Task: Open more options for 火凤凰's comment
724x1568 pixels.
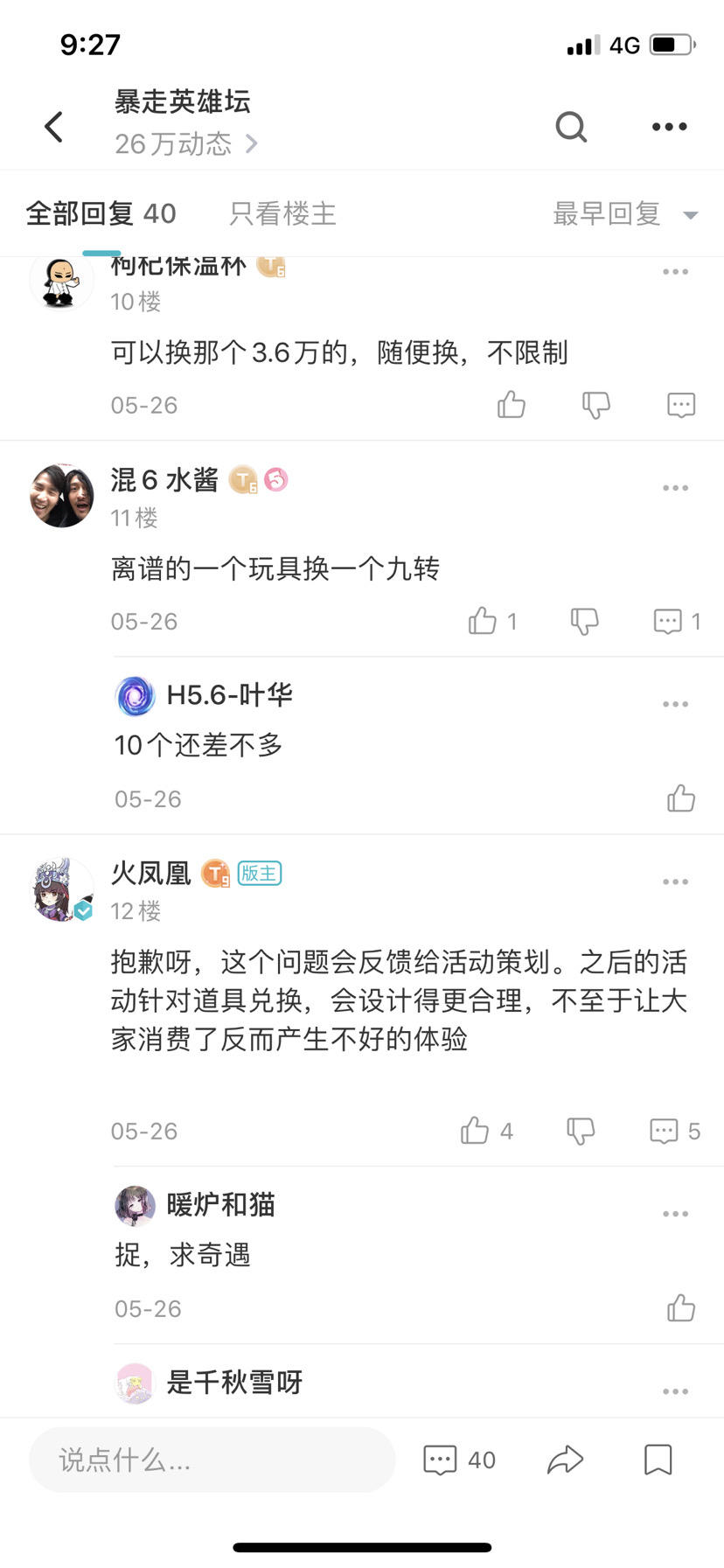Action: point(675,882)
